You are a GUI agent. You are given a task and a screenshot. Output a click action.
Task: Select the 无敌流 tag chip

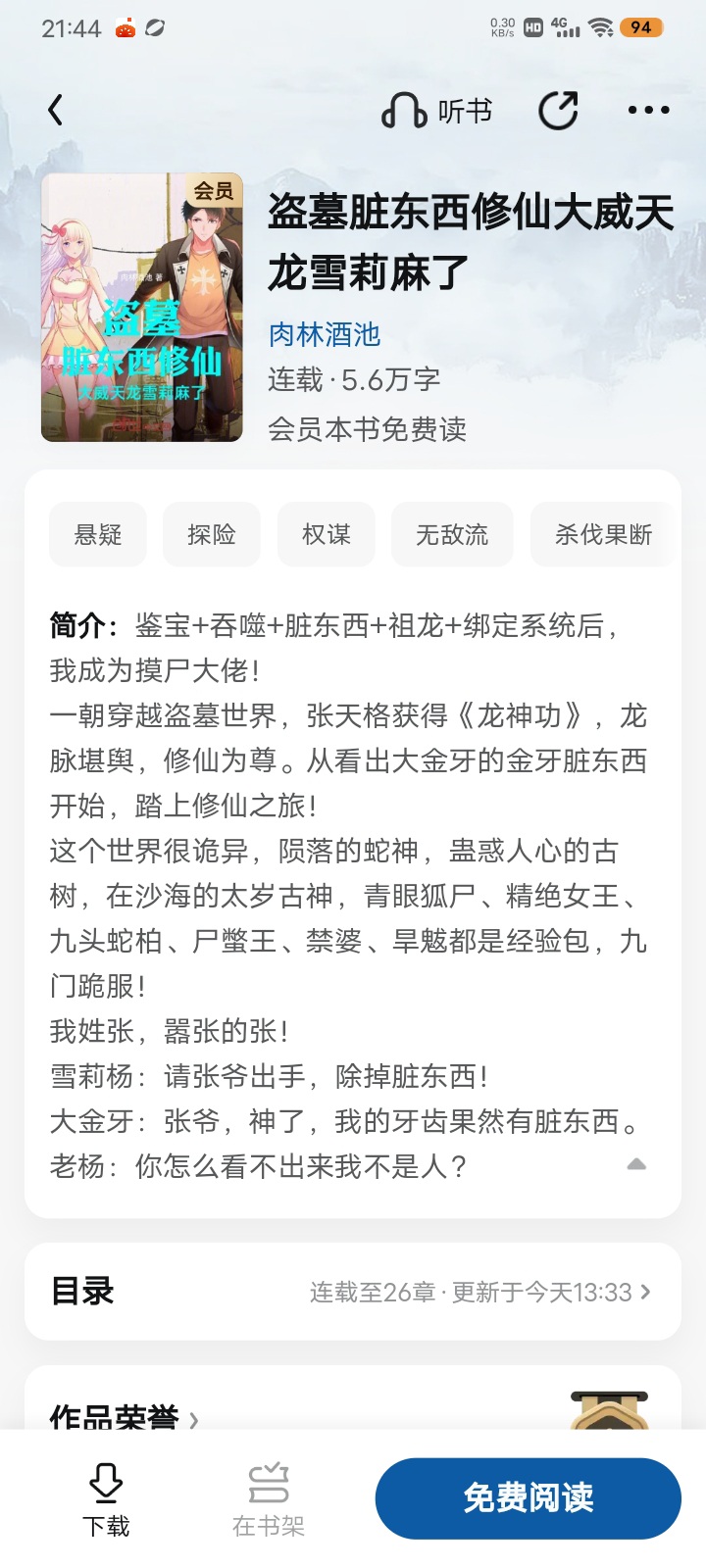click(452, 534)
